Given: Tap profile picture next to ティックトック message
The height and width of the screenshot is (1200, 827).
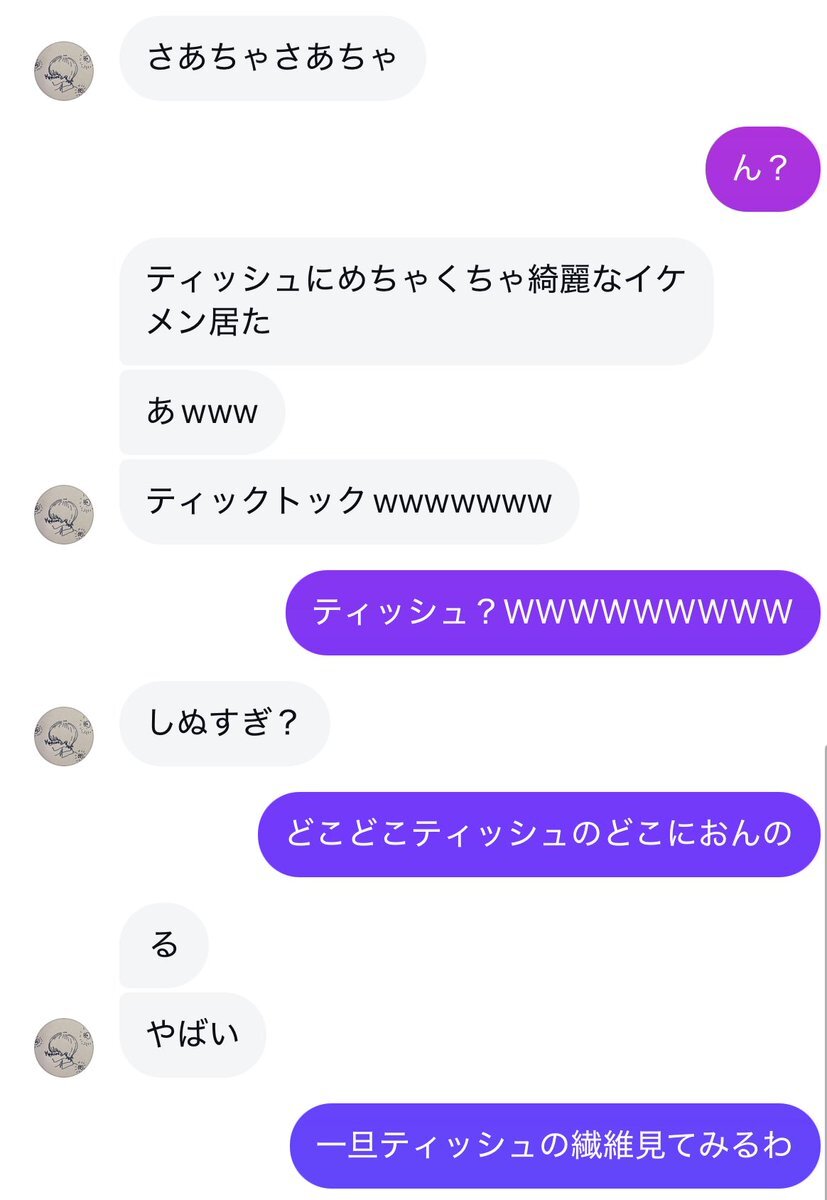Looking at the screenshot, I should click(64, 514).
